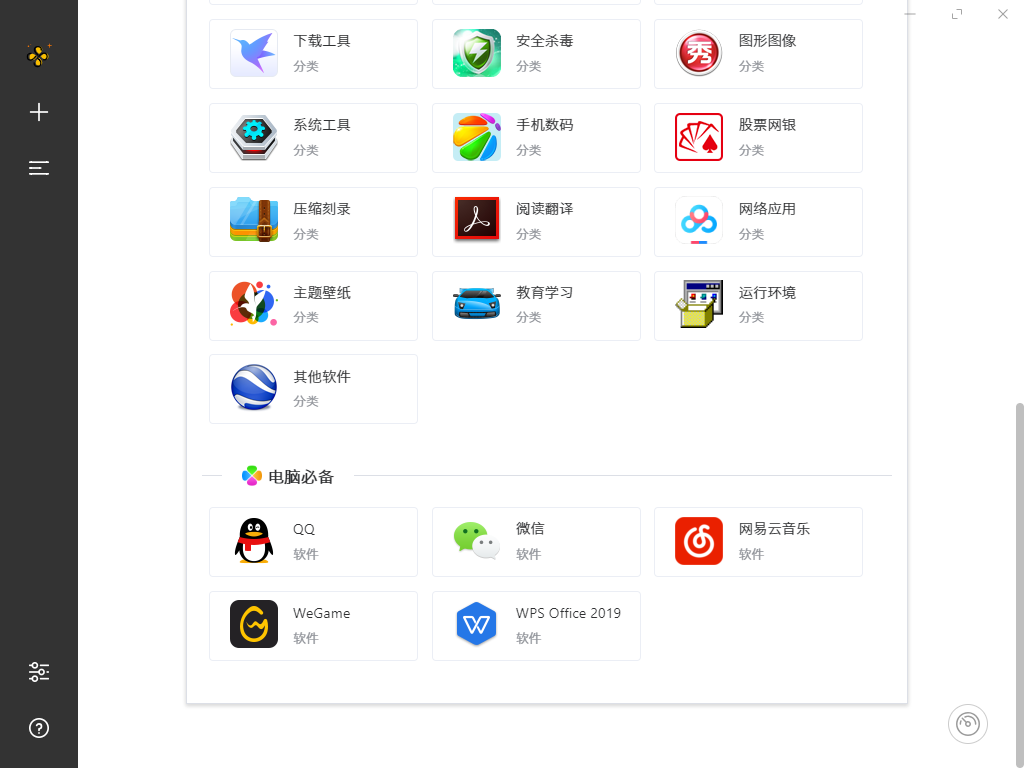Screen dimensions: 1024x768
Task: View the 股票网银 category
Action: coord(758,138)
